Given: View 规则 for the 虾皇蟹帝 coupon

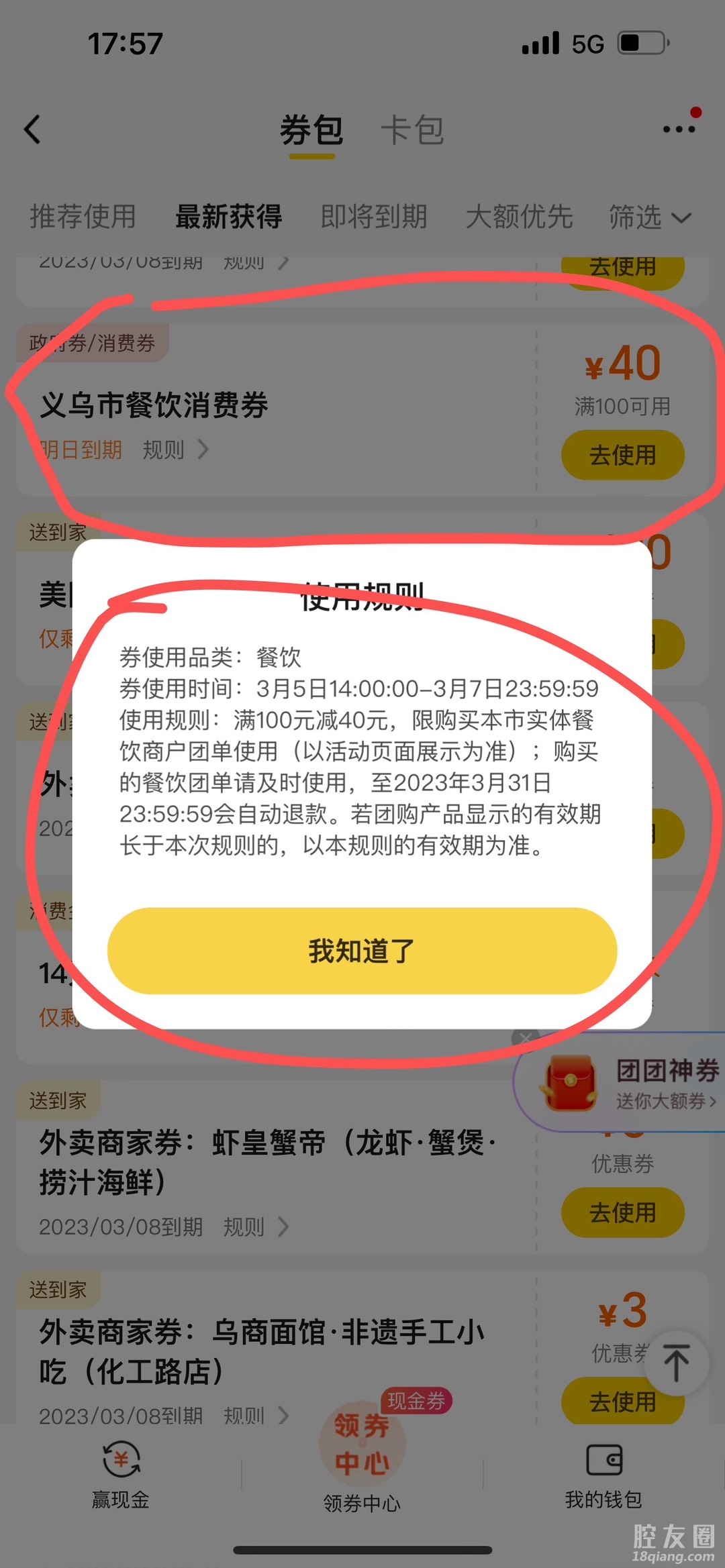Looking at the screenshot, I should (255, 1227).
